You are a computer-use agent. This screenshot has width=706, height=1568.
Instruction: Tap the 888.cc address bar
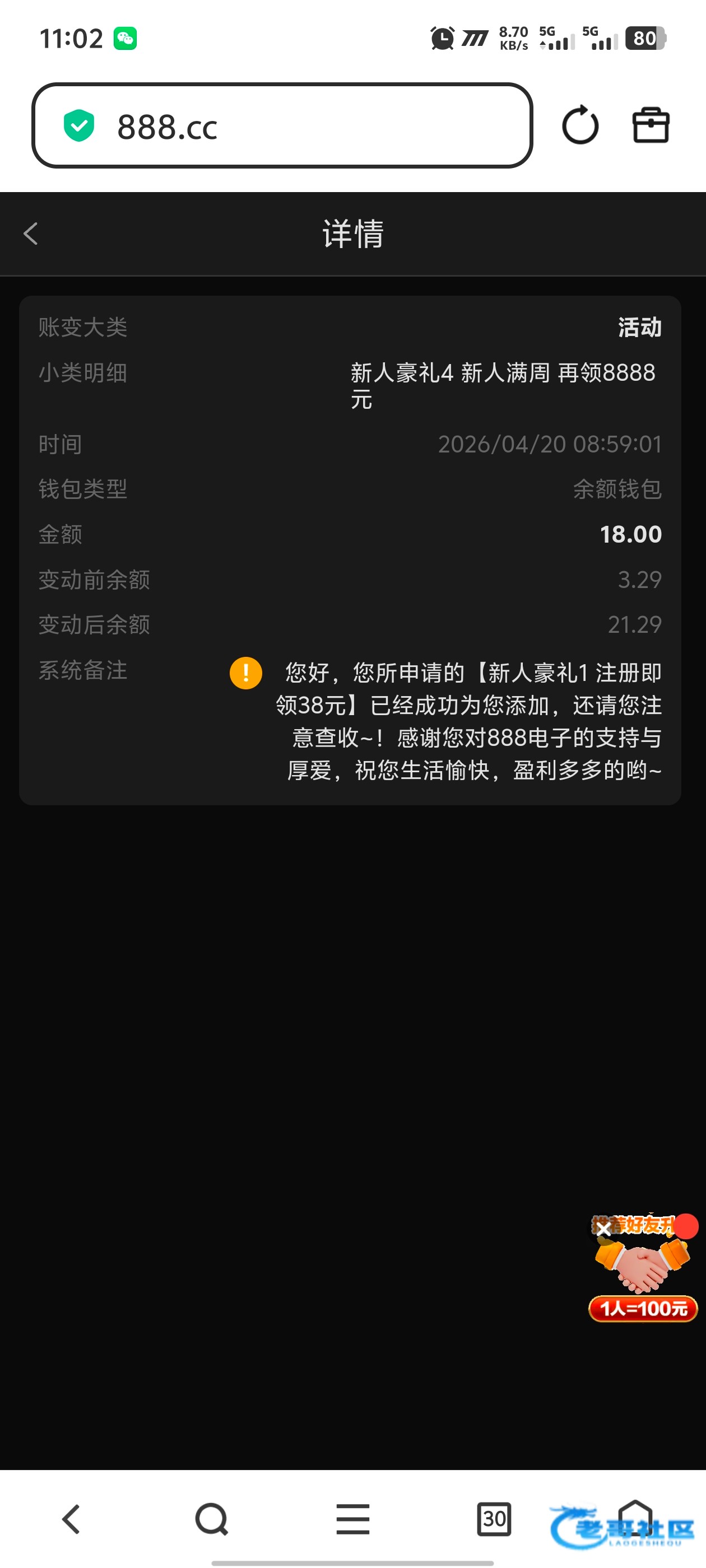coord(281,126)
